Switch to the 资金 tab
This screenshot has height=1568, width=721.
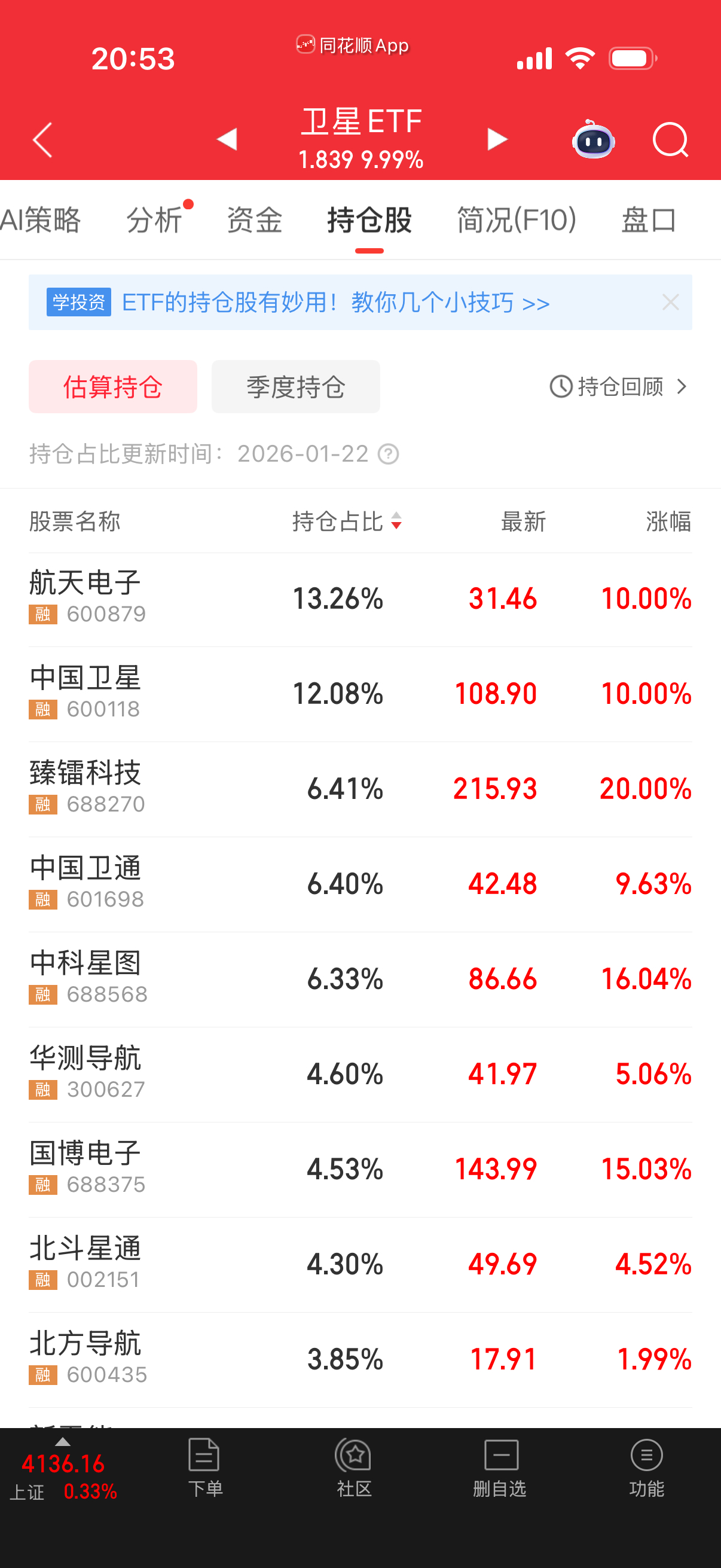pos(253,220)
